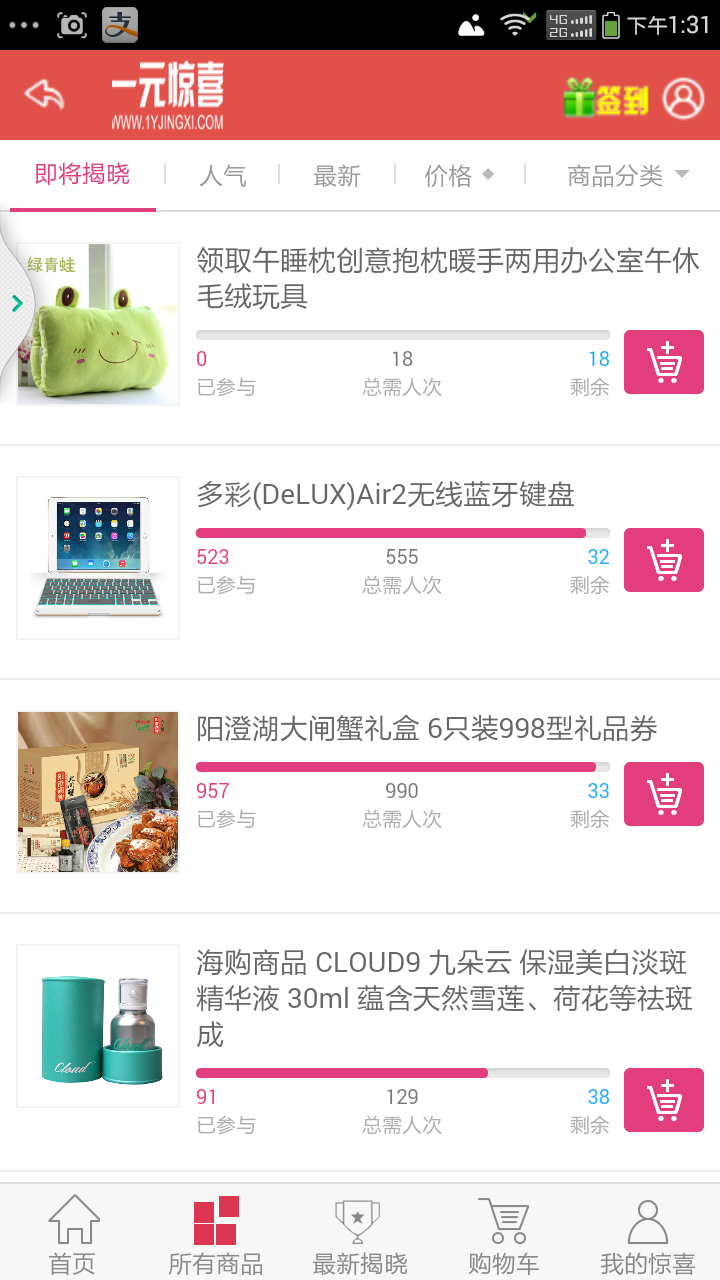
Task: View the 阳澄湖大闸蟹礼盒 product details
Action: tap(426, 729)
